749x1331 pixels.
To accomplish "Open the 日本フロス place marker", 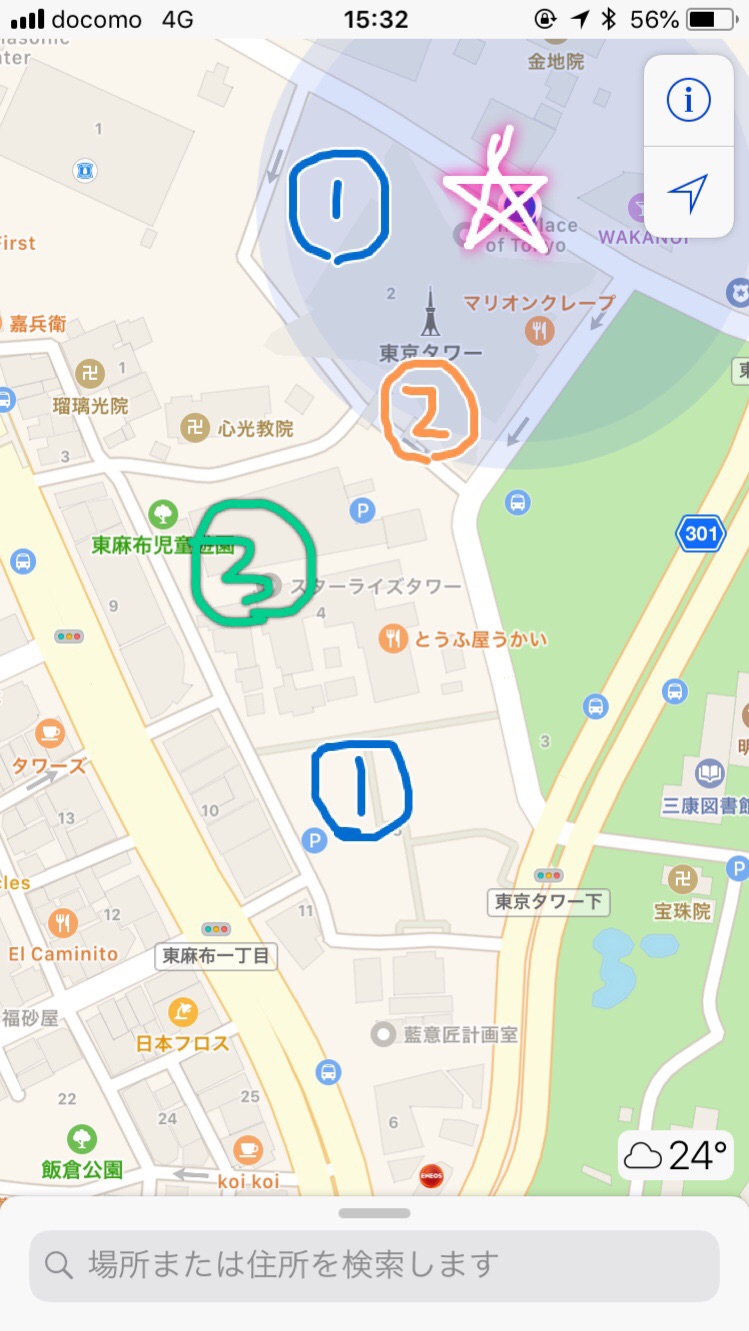I will (x=183, y=1012).
